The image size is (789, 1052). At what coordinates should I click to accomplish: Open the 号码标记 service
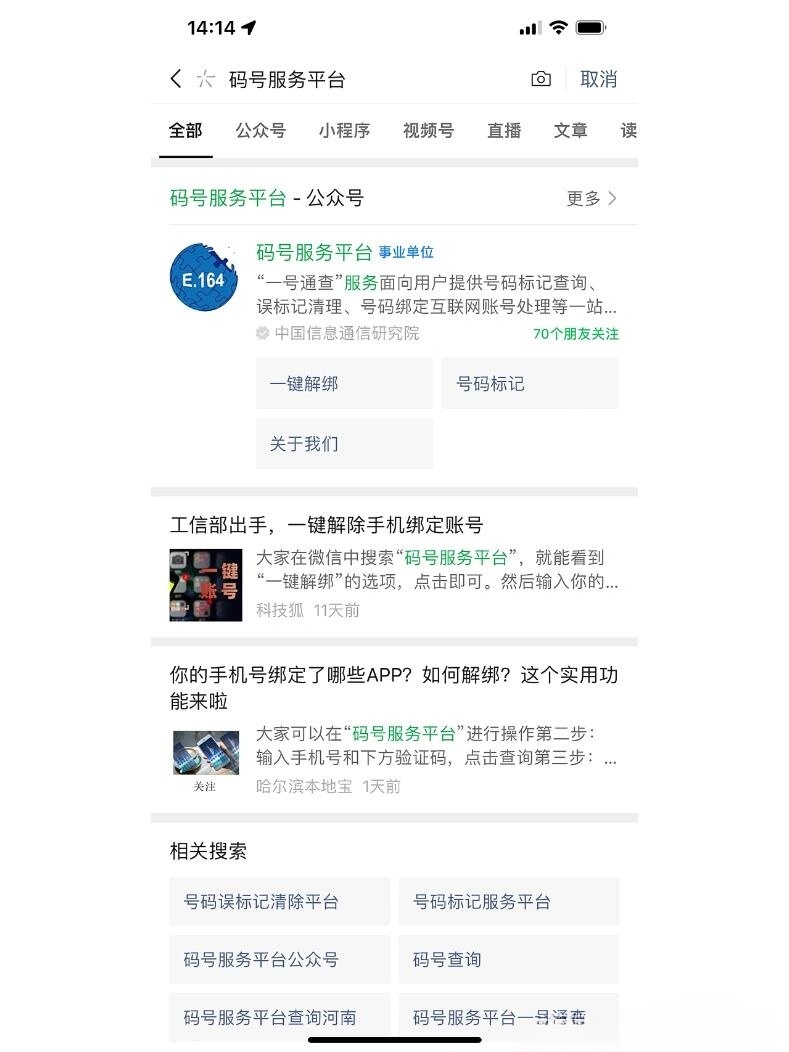(530, 384)
